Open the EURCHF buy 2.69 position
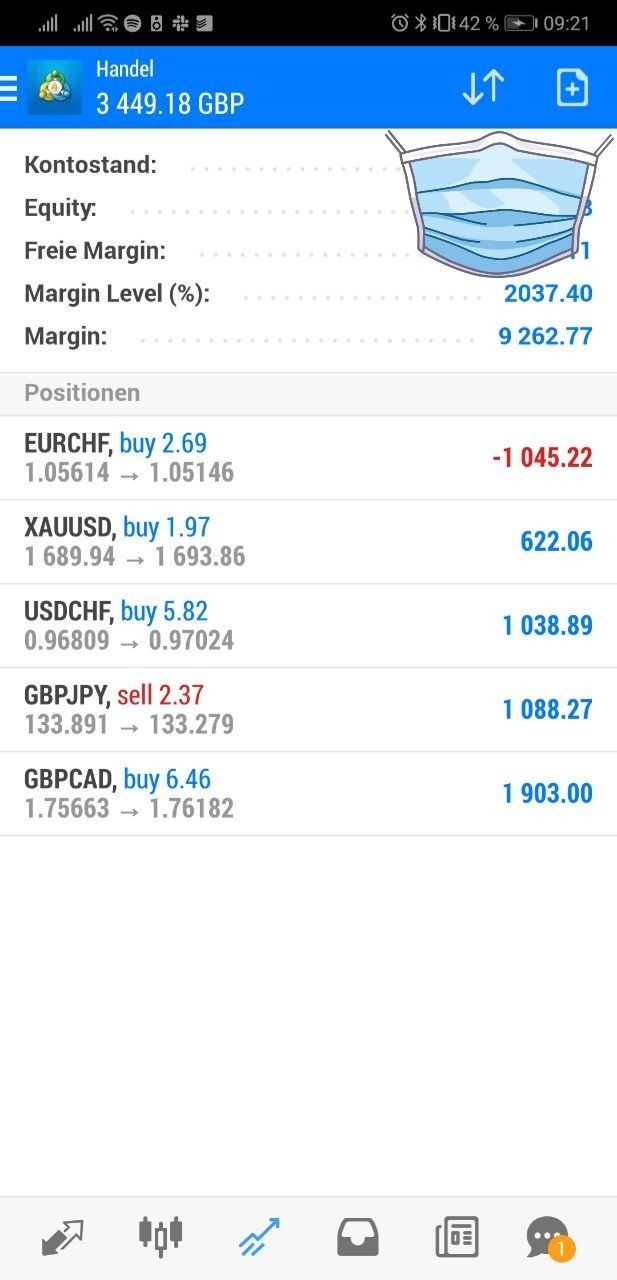The image size is (617, 1280). coord(308,458)
